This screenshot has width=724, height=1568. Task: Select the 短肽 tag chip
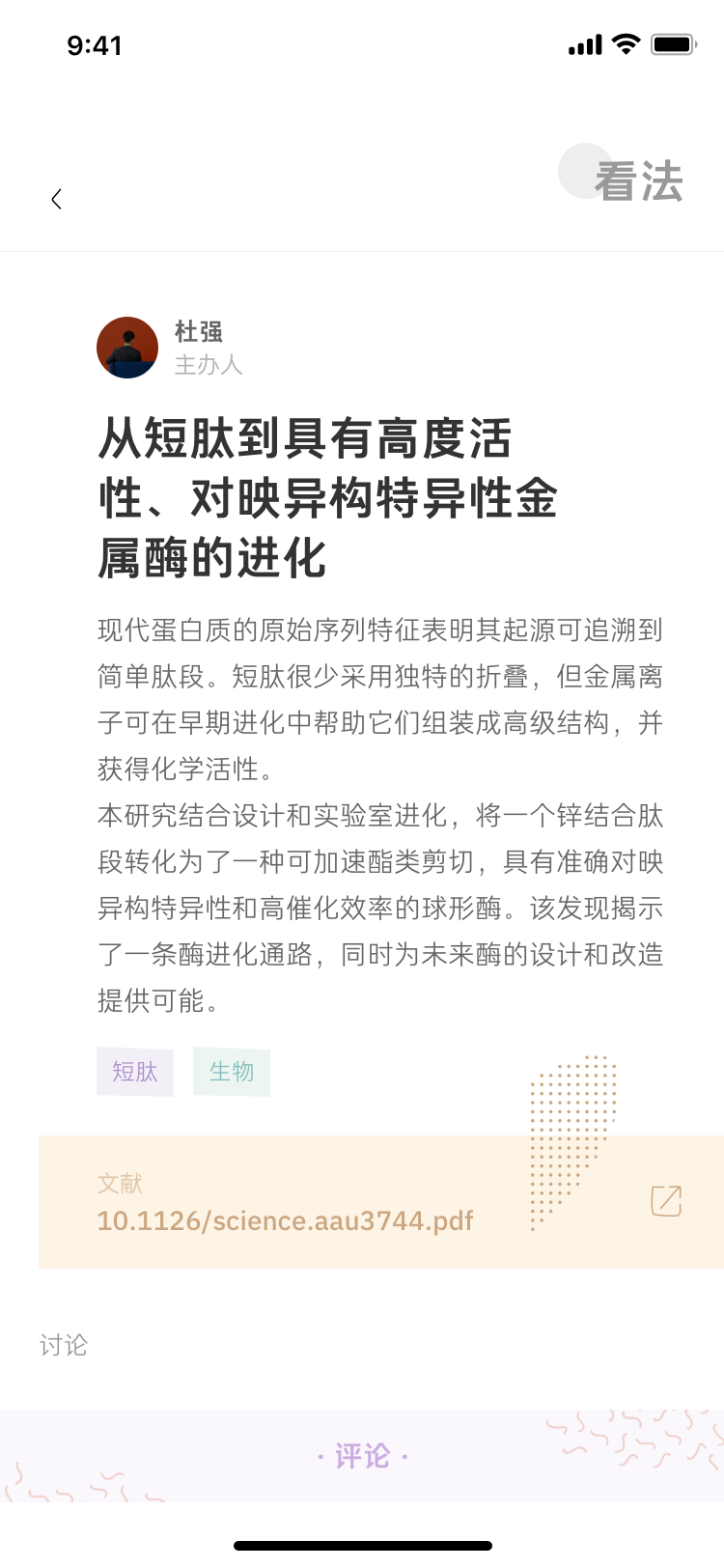tap(135, 1072)
